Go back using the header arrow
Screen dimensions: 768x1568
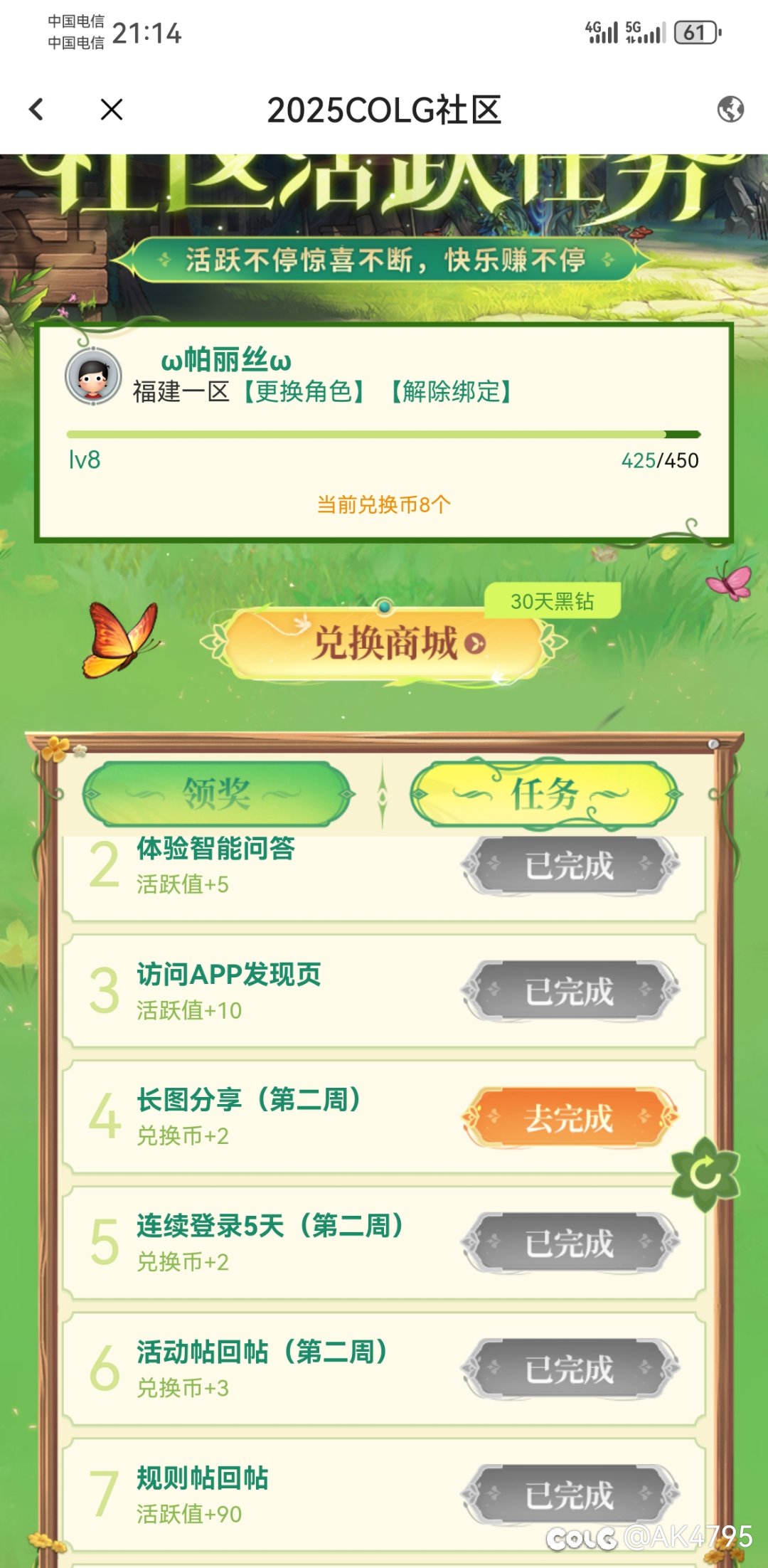(x=36, y=110)
